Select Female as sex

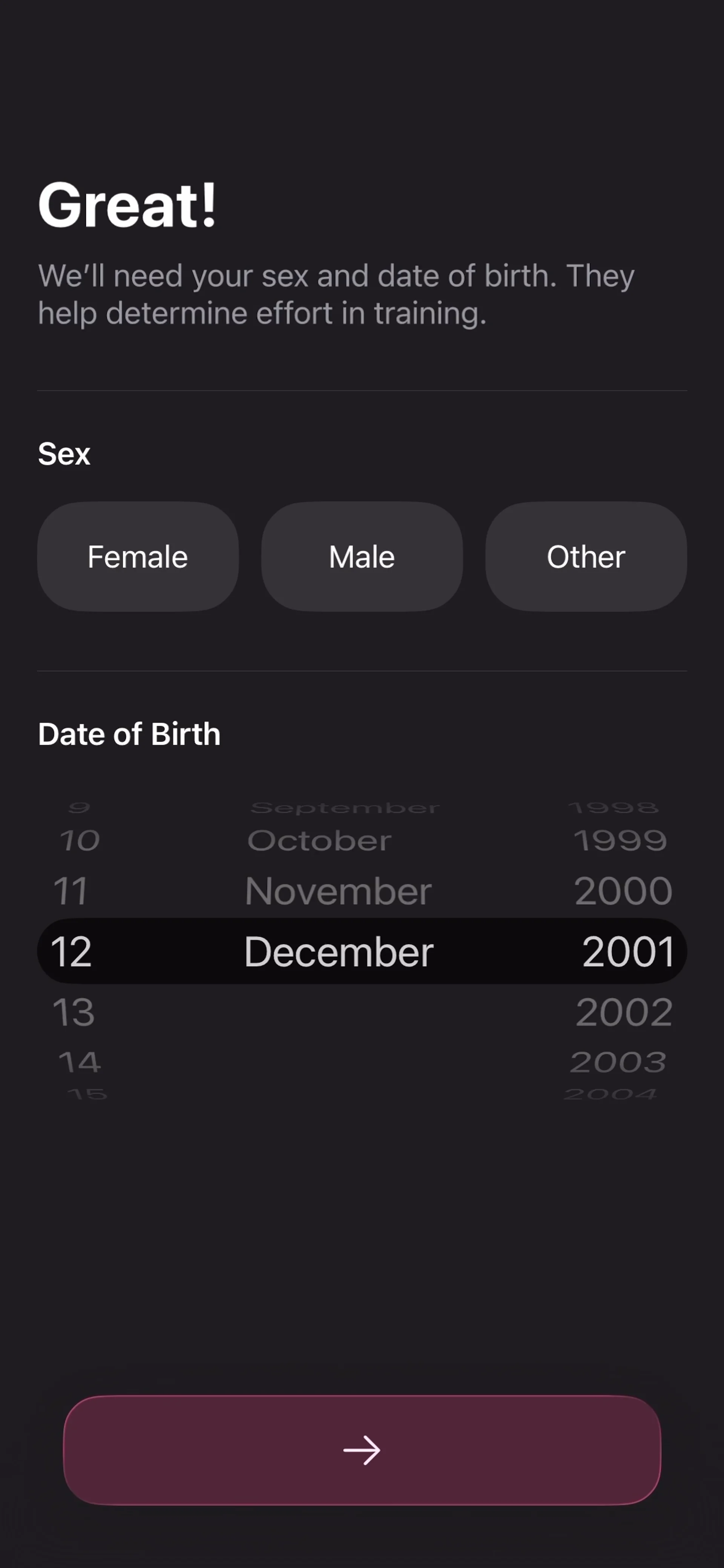(138, 556)
